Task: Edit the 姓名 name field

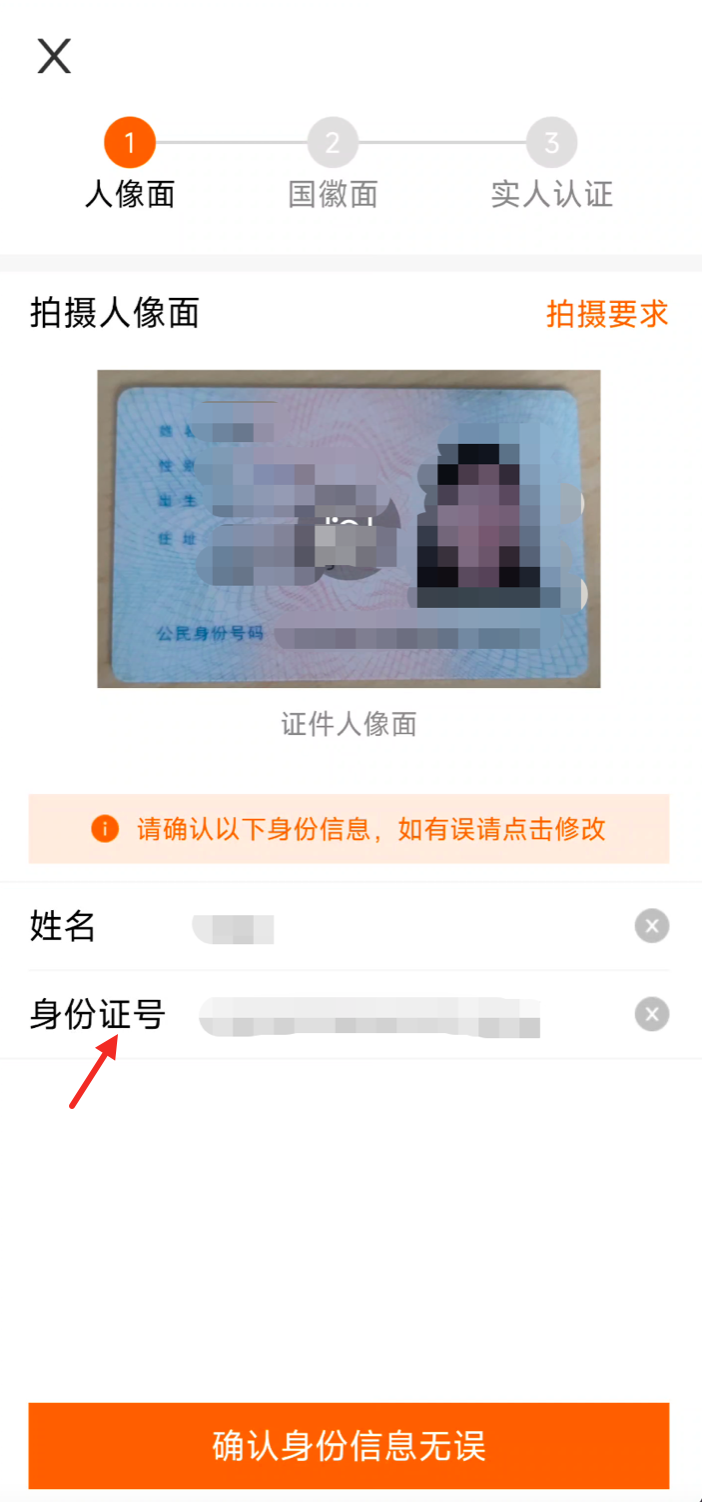Action: [x=400, y=927]
